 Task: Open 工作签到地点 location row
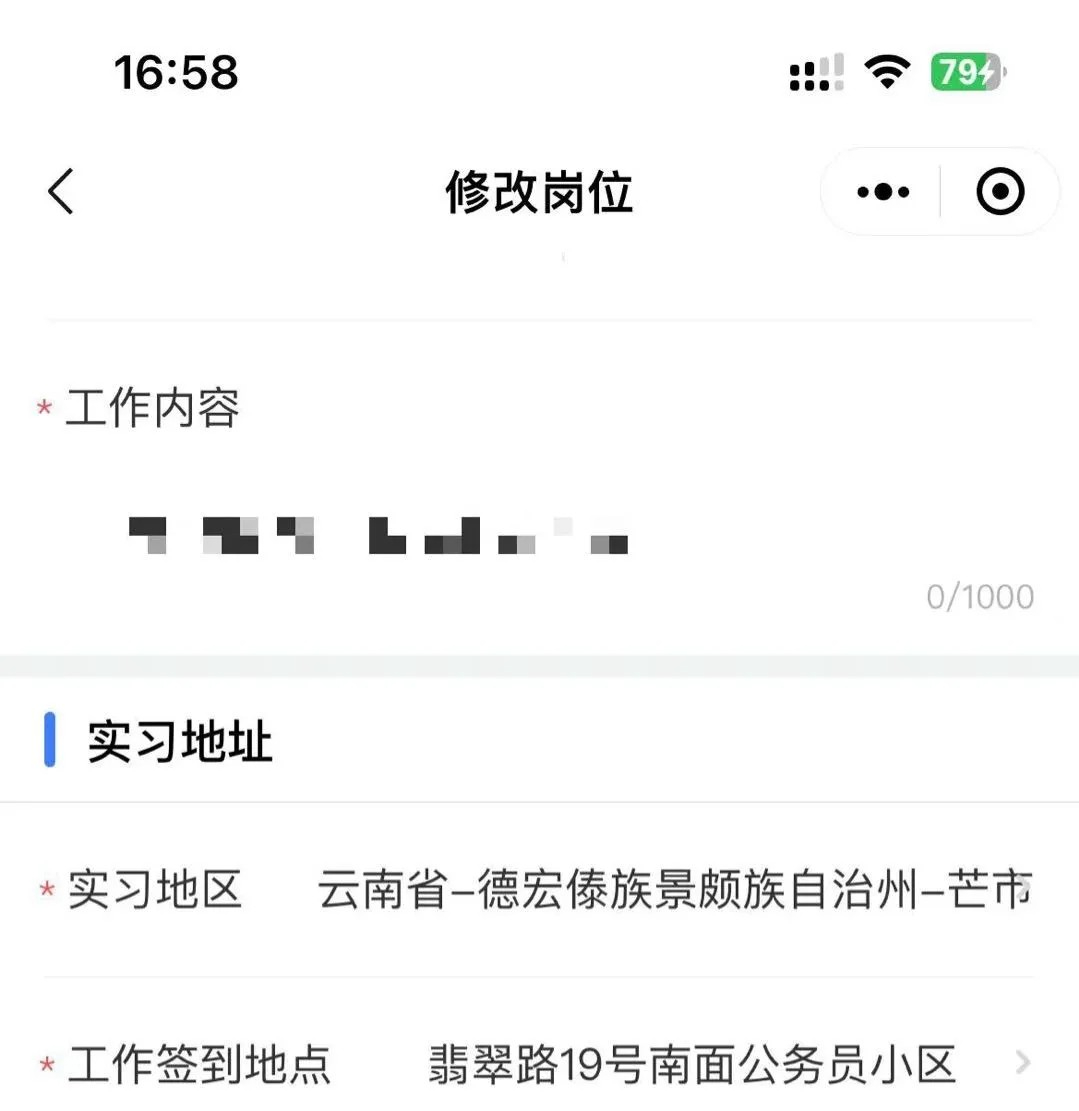692,1065
